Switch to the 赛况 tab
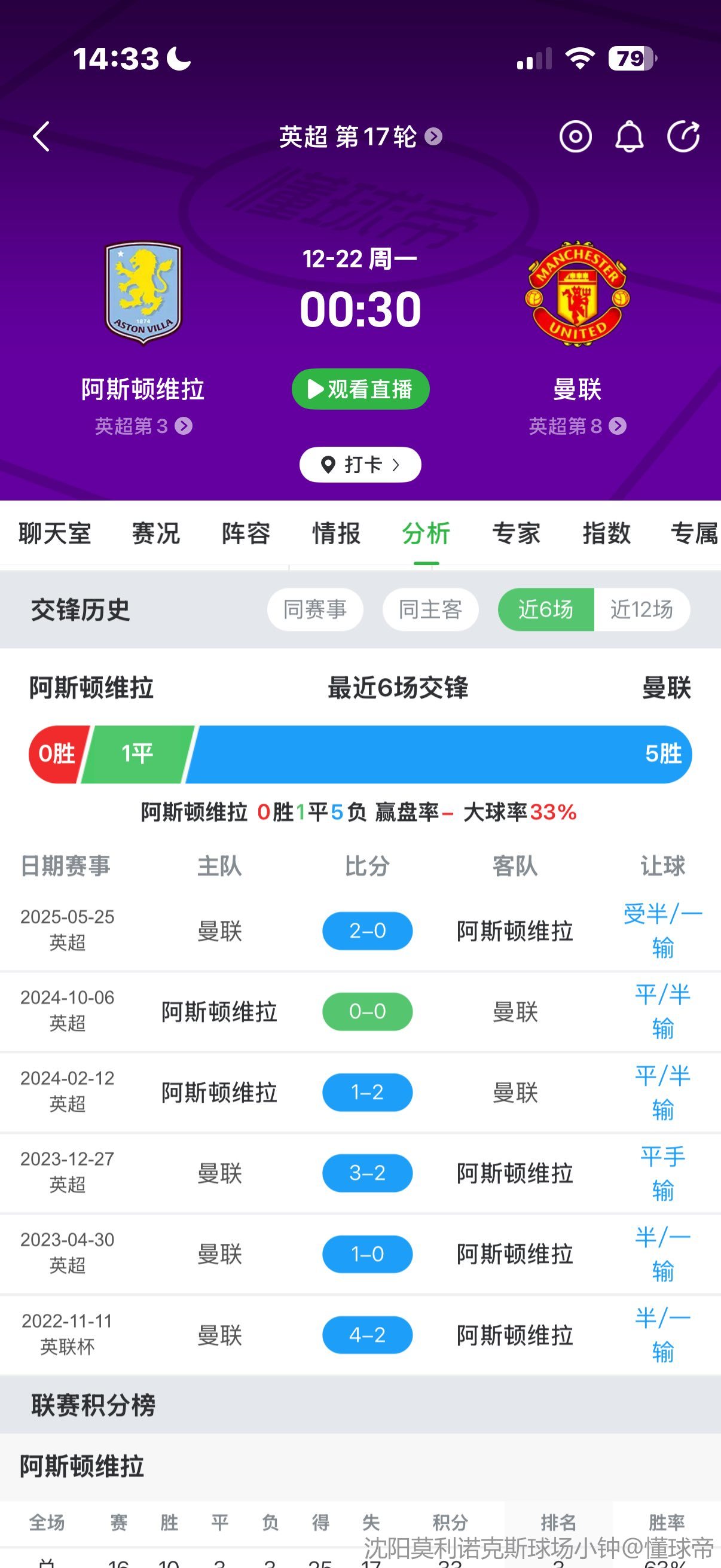Image resolution: width=721 pixels, height=1568 pixels. (x=157, y=534)
